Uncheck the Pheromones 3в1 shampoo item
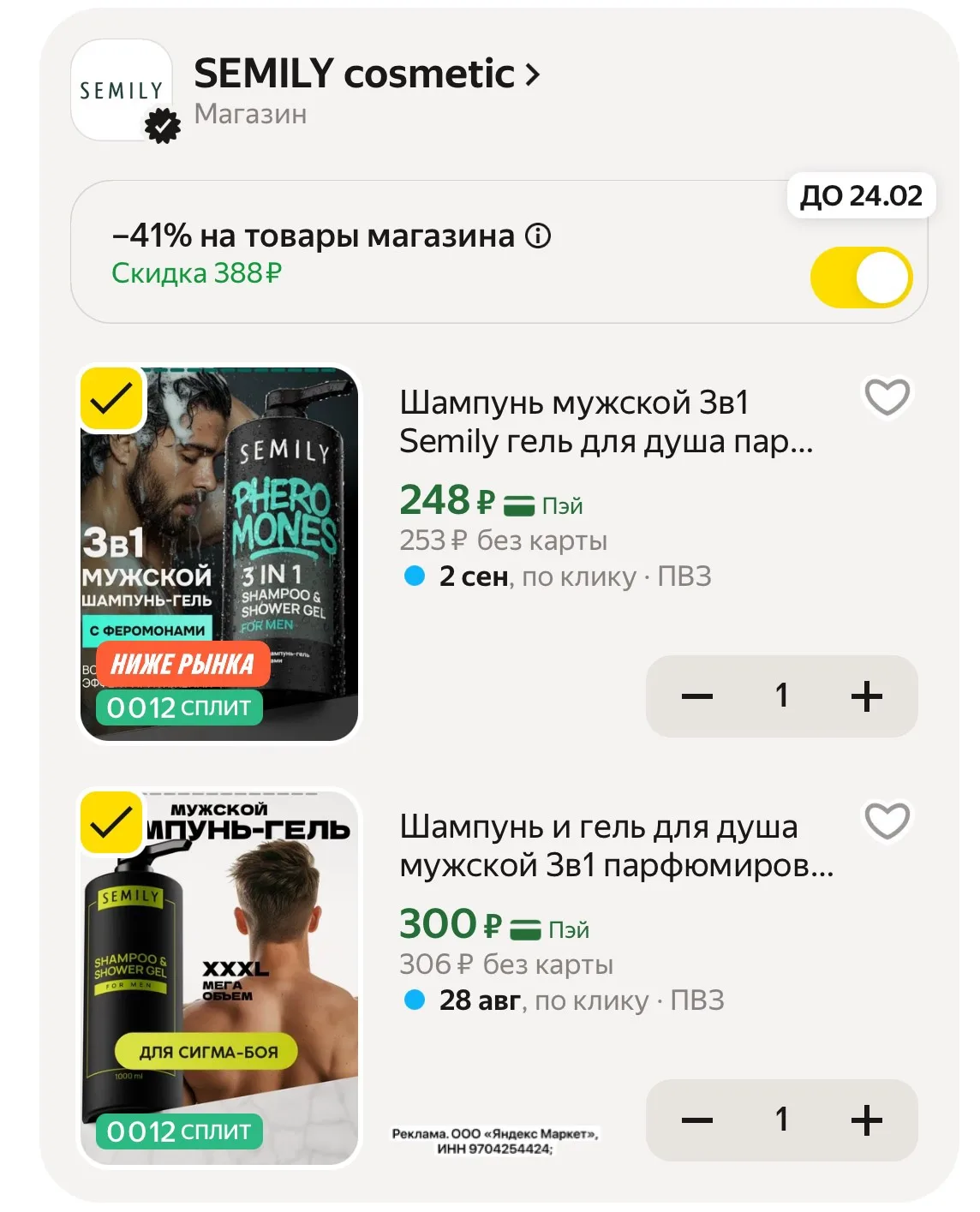Viewport: 980px width, 1212px height. 112,399
